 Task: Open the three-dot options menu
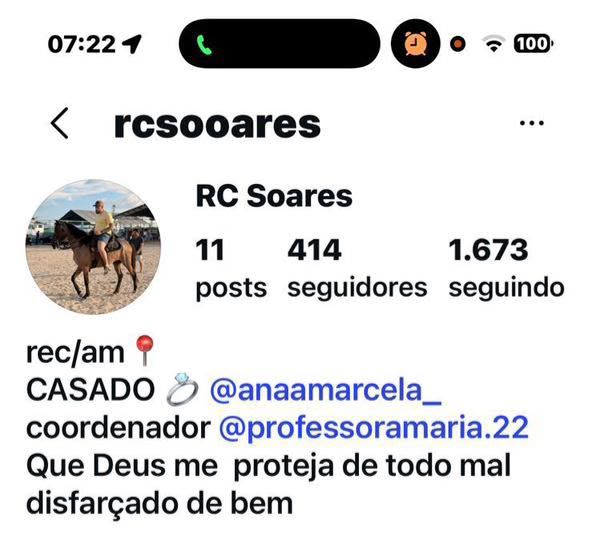(532, 123)
